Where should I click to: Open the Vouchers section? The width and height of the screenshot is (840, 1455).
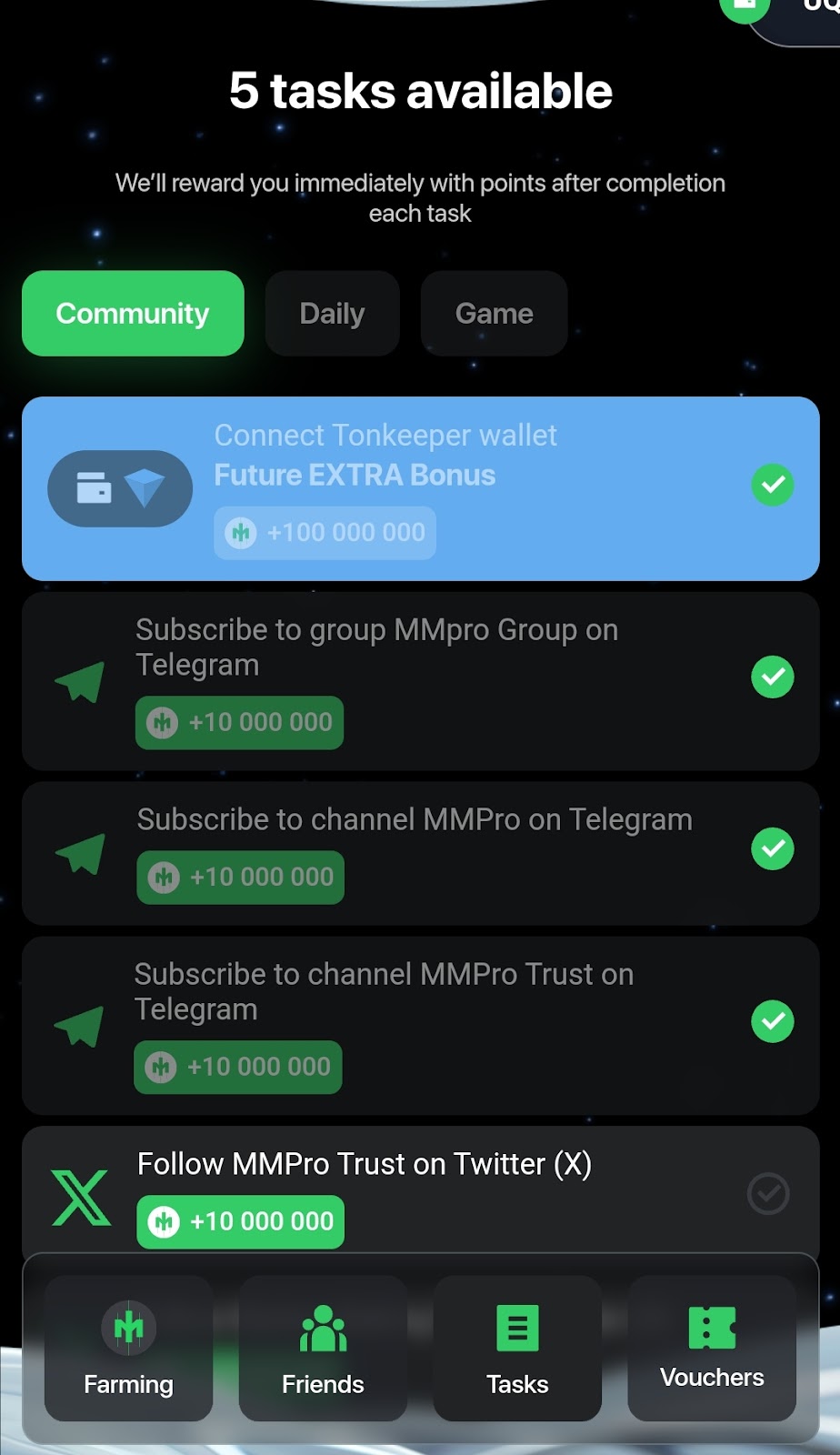[712, 1348]
